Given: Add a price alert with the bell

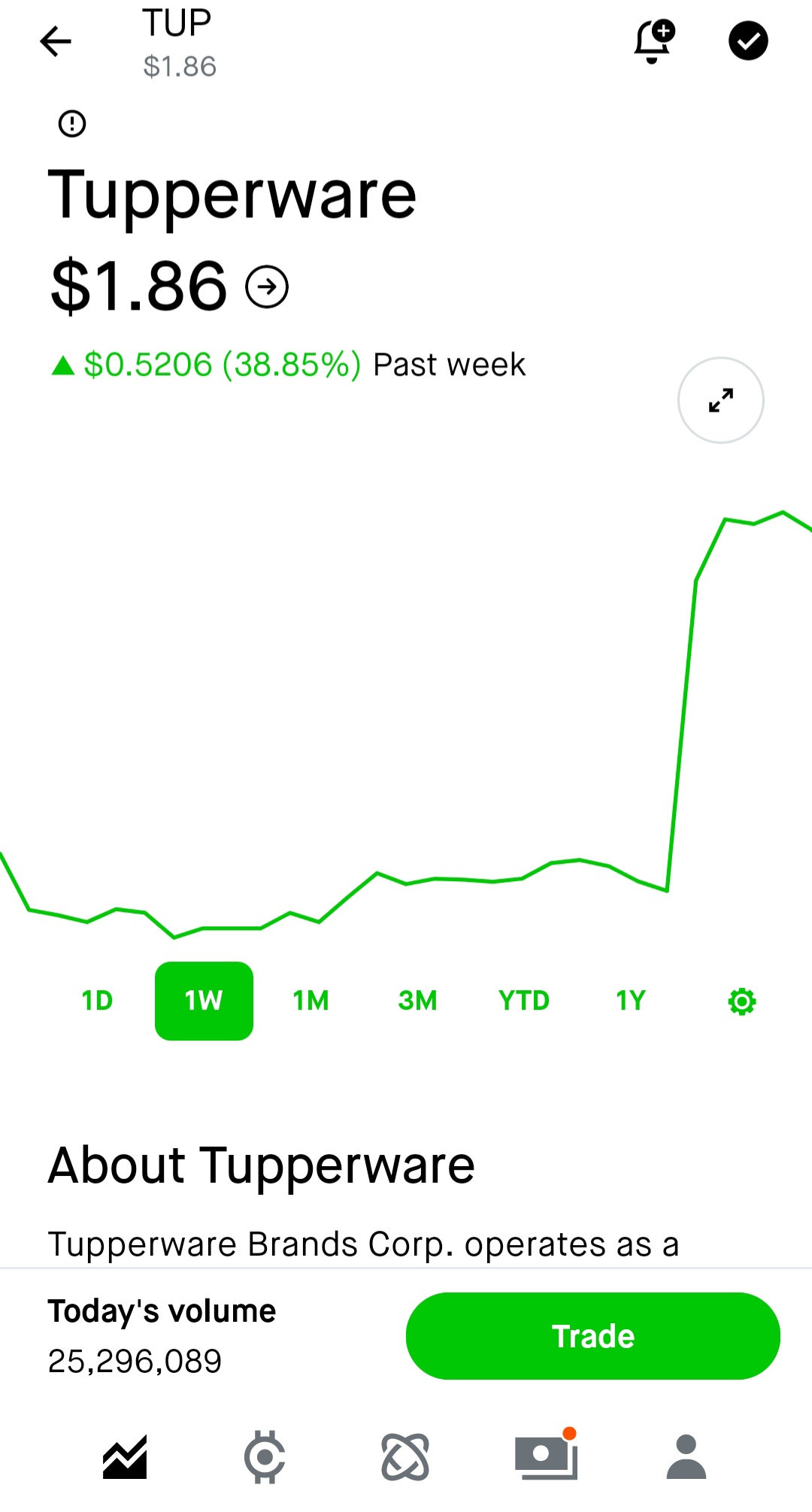Looking at the screenshot, I should pyautogui.click(x=653, y=41).
